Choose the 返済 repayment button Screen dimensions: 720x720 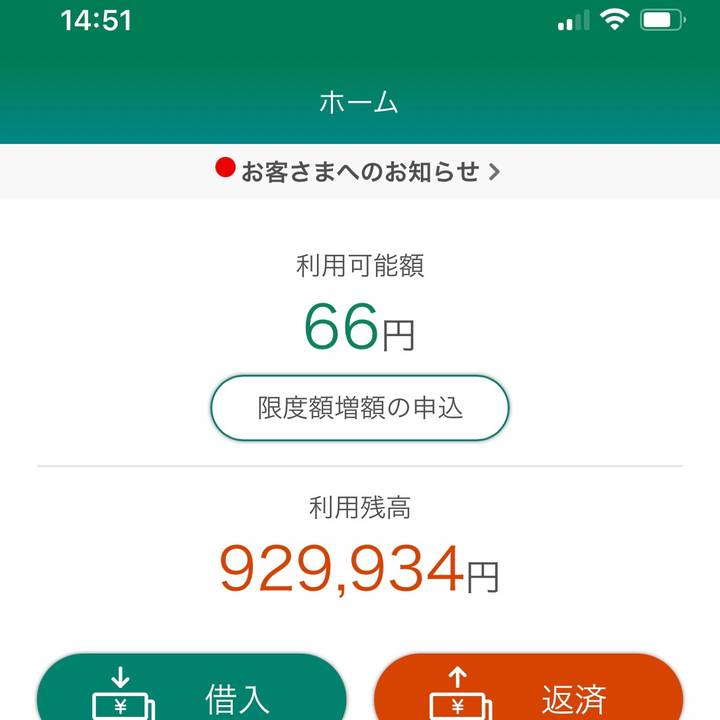point(528,690)
